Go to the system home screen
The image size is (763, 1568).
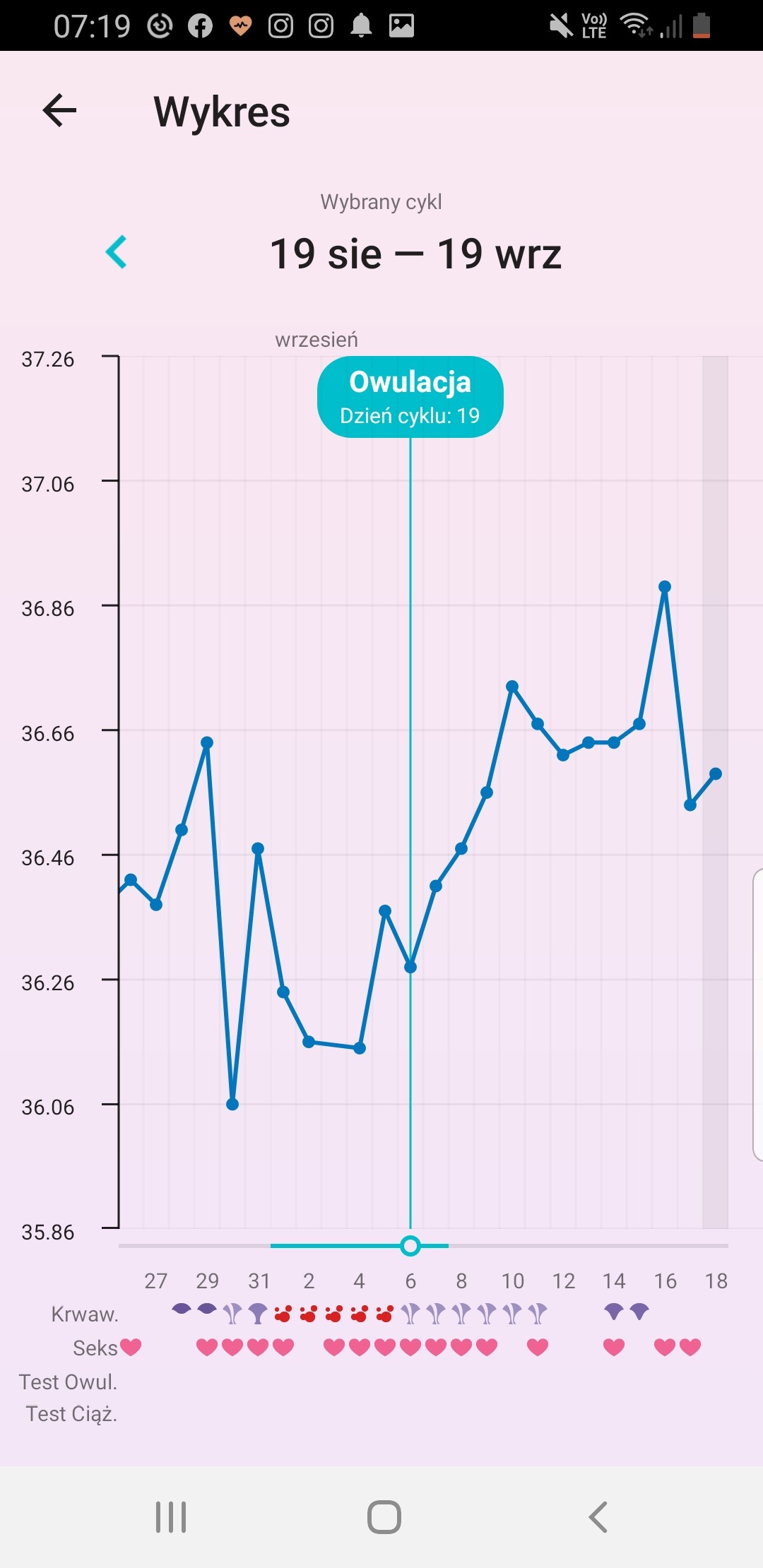pos(384,1516)
